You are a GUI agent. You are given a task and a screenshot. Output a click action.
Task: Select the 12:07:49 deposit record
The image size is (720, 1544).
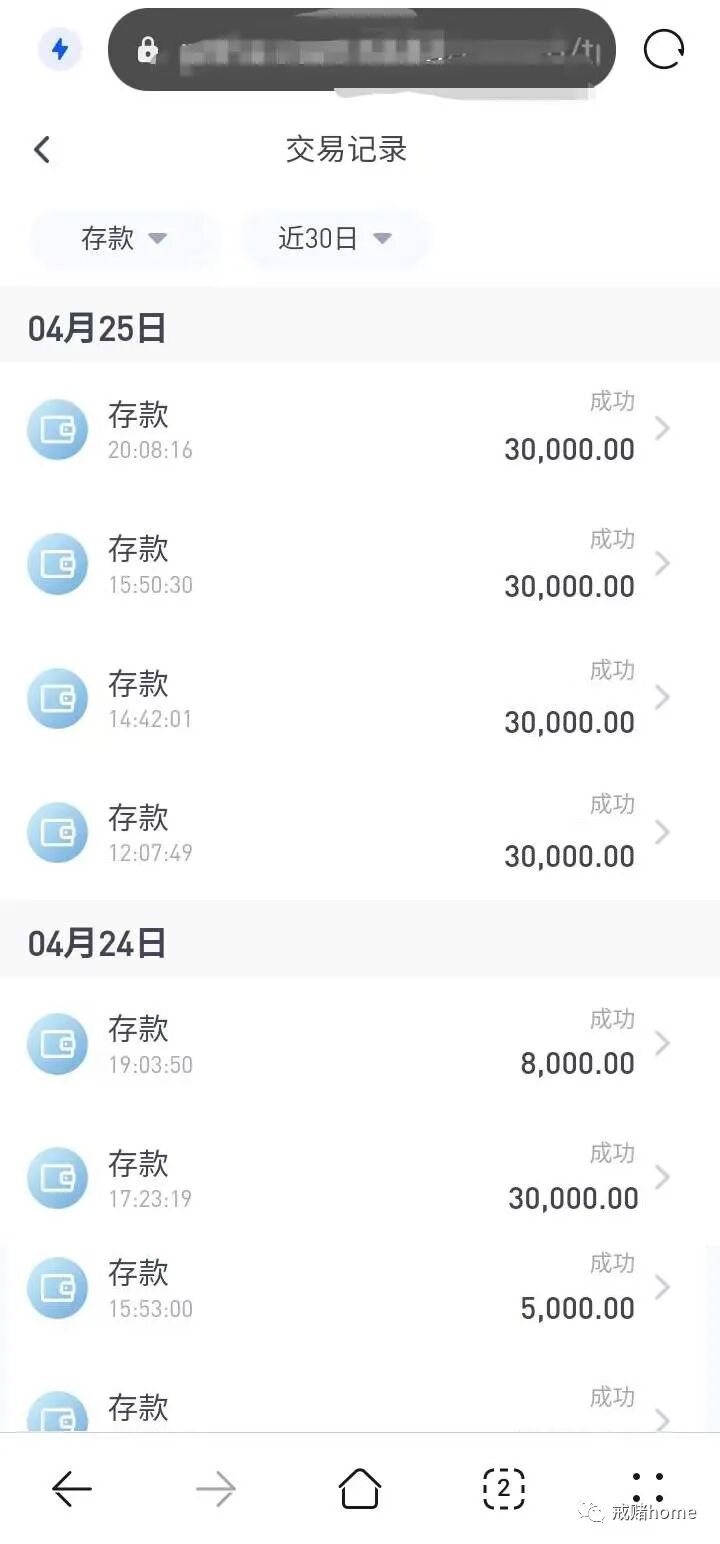click(x=360, y=833)
